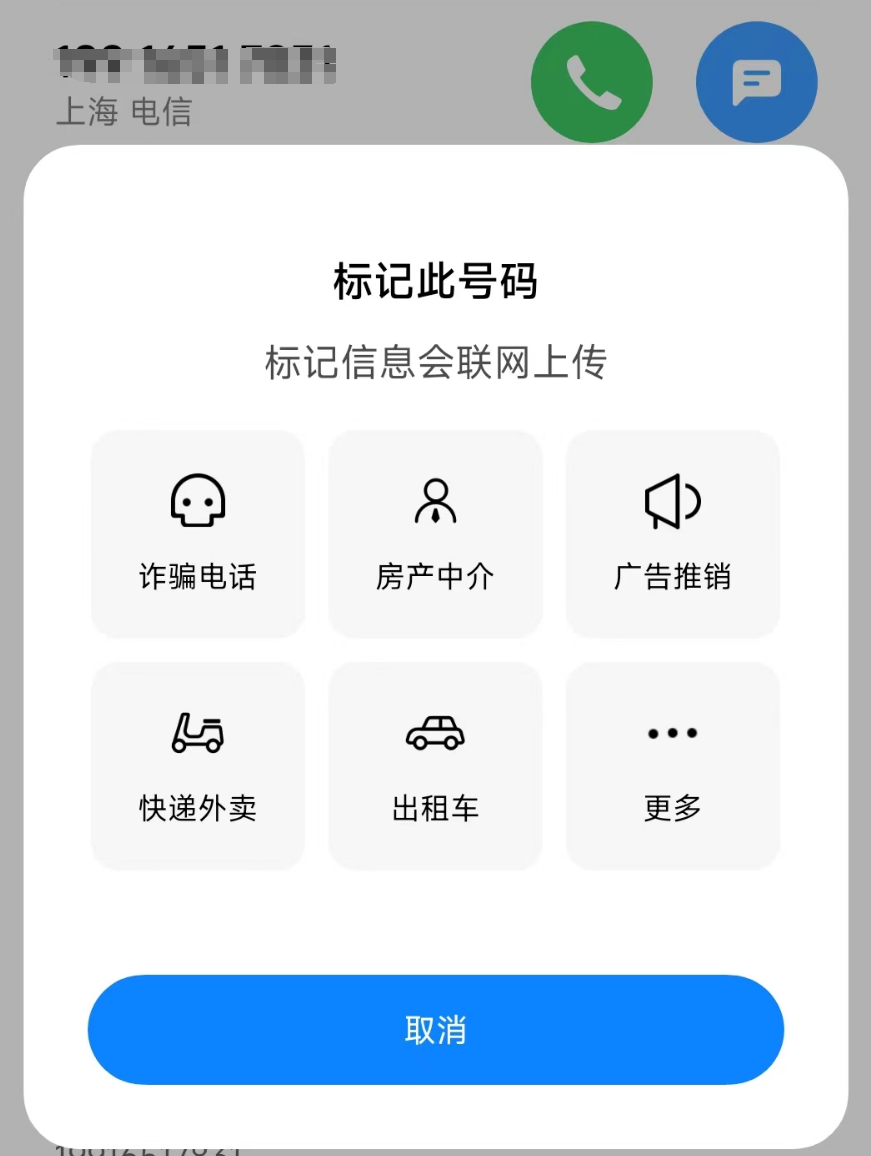This screenshot has width=871, height=1156.
Task: Select the 房产中介 tag
Action: point(435,533)
